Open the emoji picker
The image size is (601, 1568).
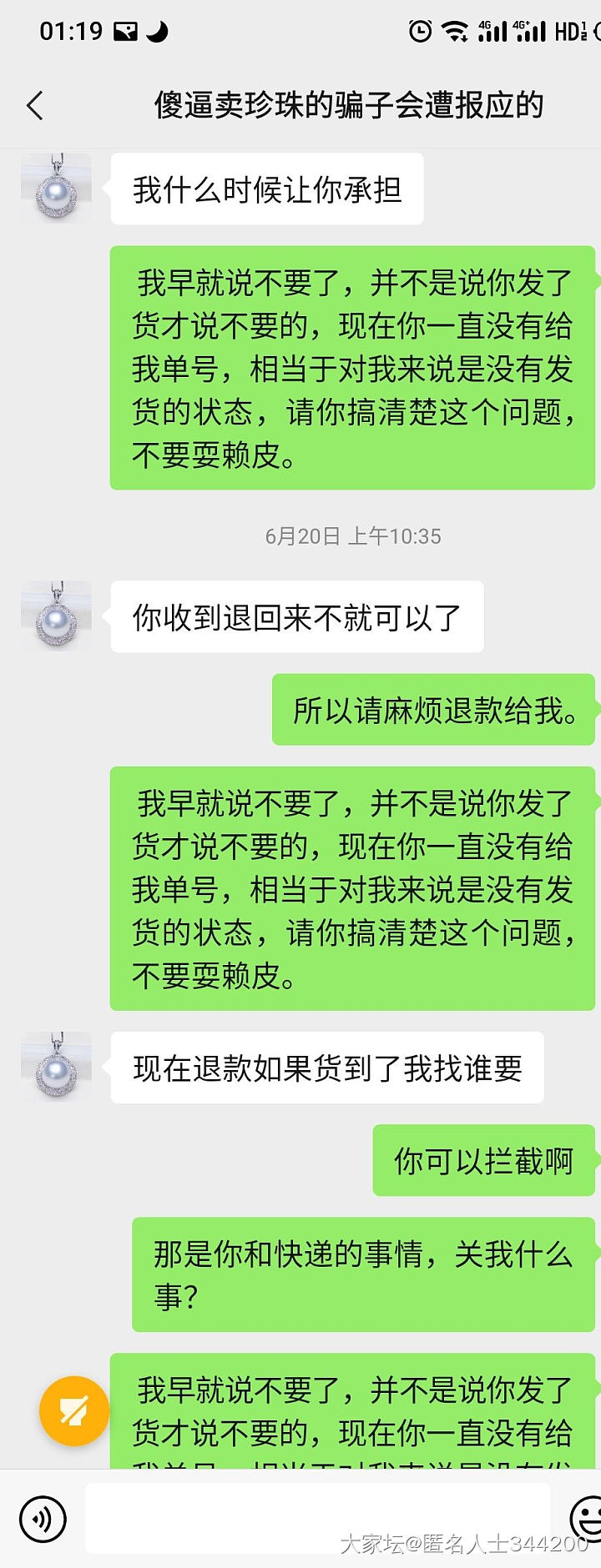(x=587, y=1518)
